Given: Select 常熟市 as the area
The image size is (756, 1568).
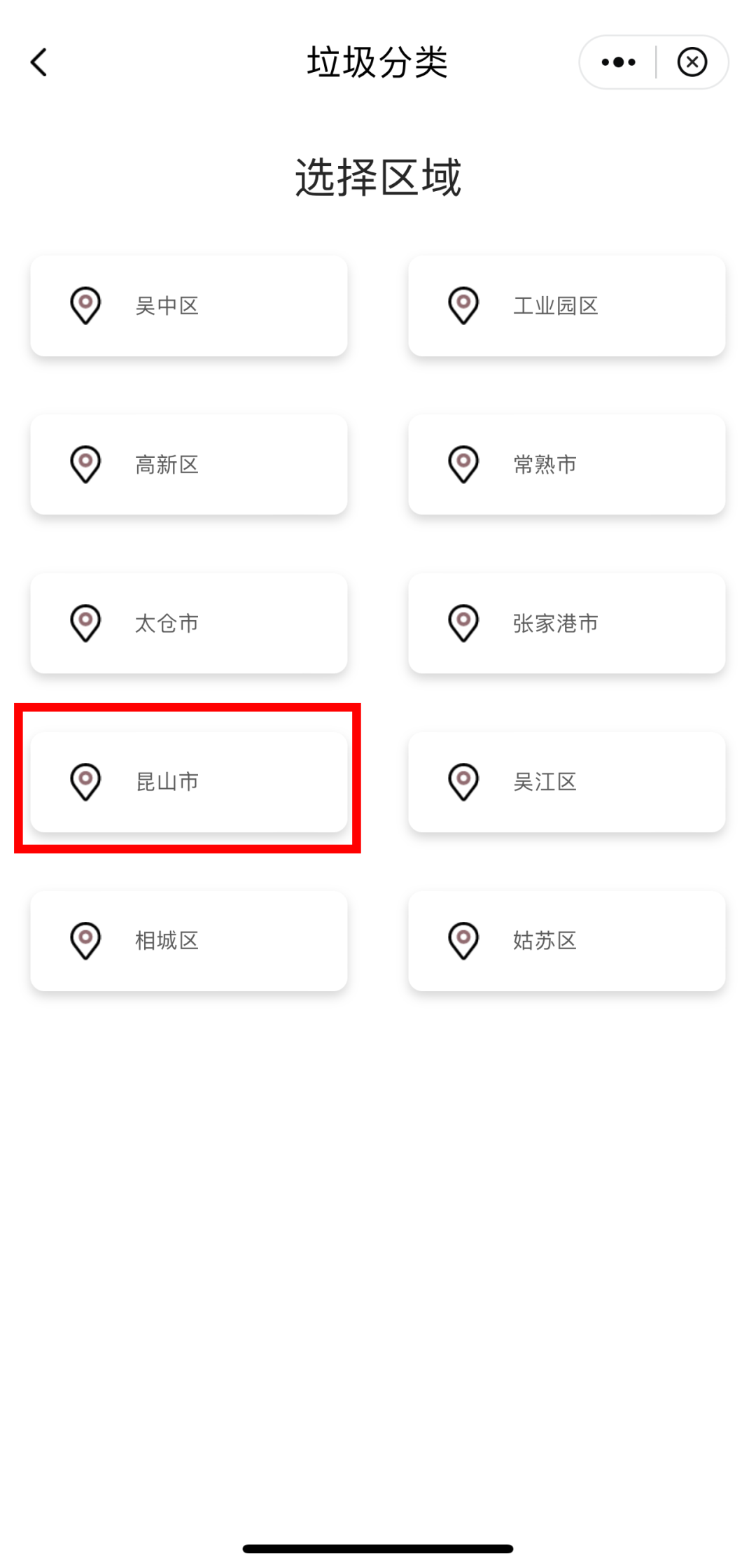Looking at the screenshot, I should 566,464.
